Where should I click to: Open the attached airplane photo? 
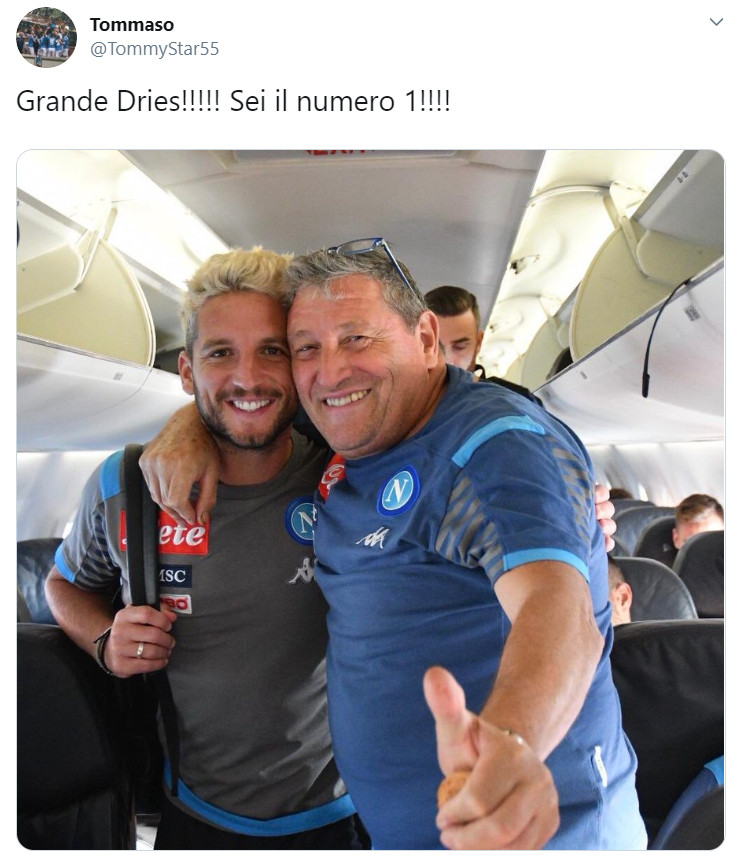[370, 500]
